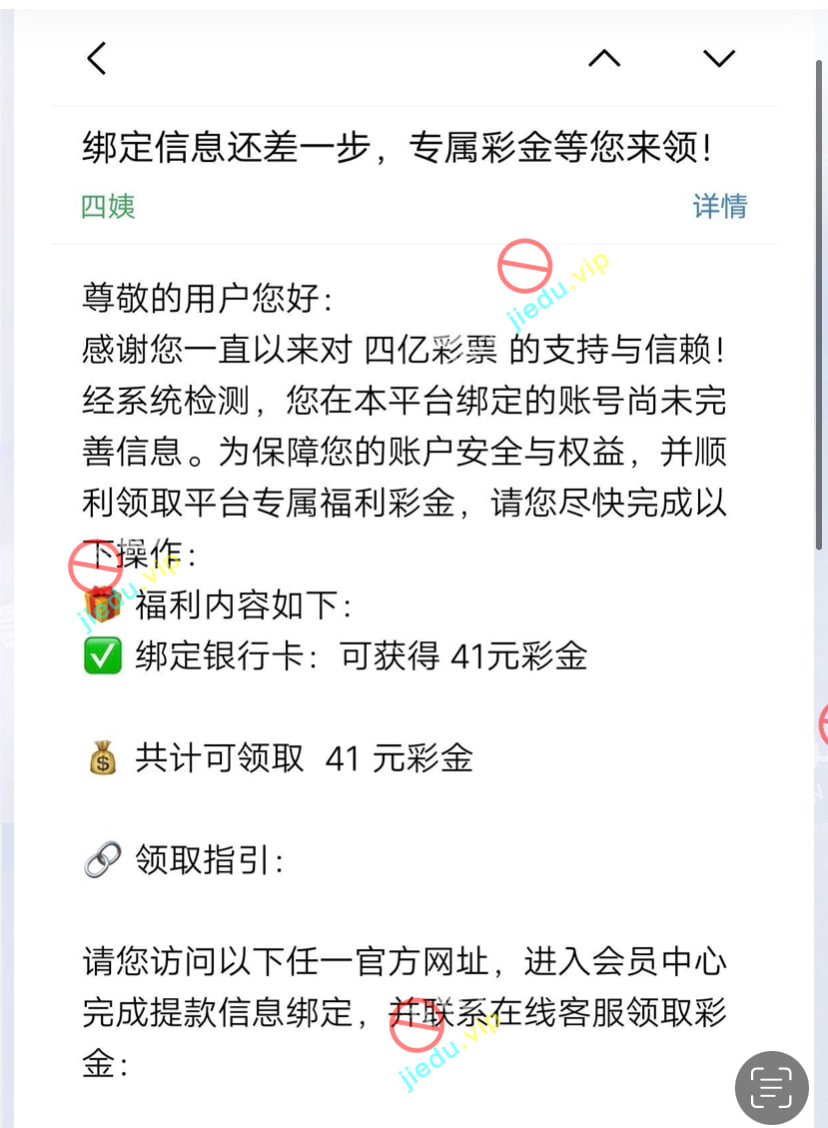Jump to the previous email
This screenshot has width=828, height=1128.
click(604, 59)
